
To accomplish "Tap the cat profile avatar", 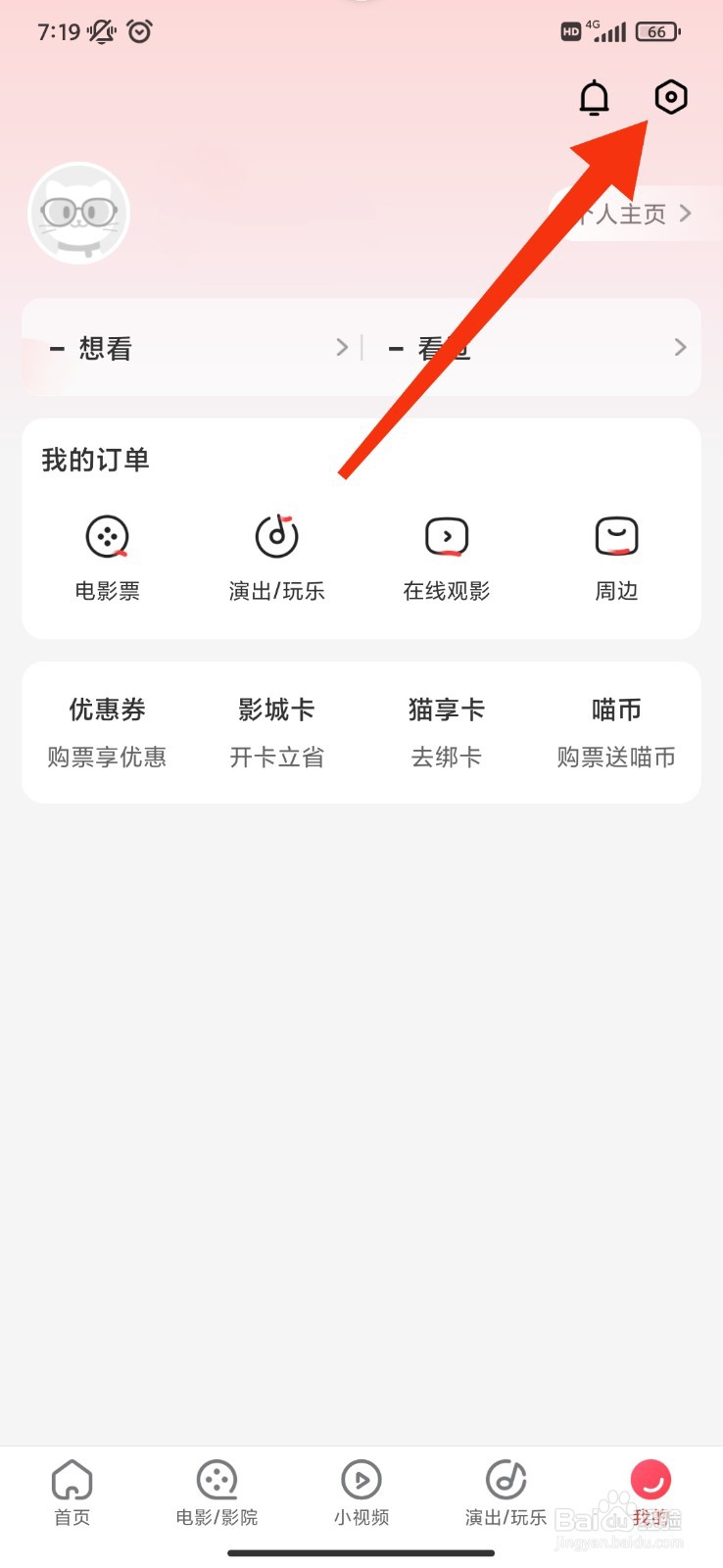I will coord(79,213).
